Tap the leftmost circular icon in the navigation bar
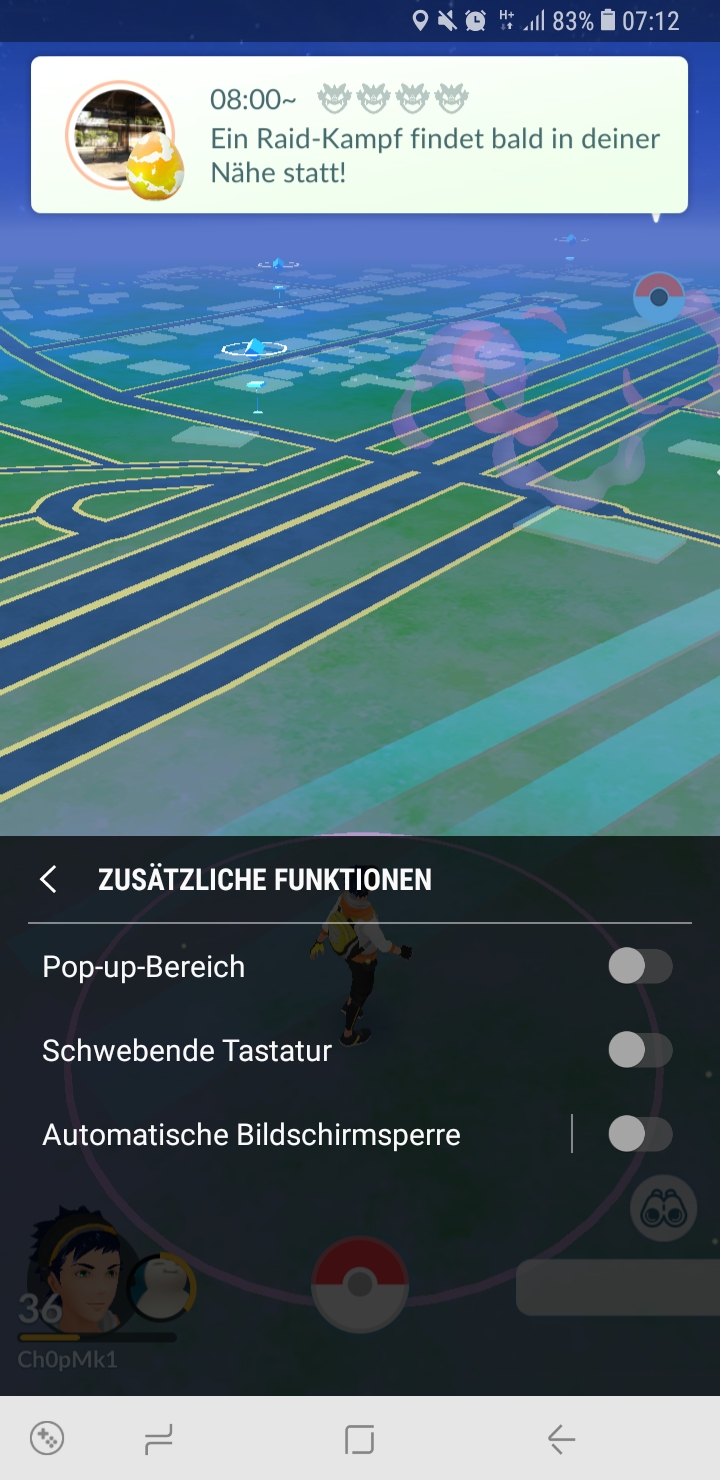720x1480 pixels. point(45,1438)
